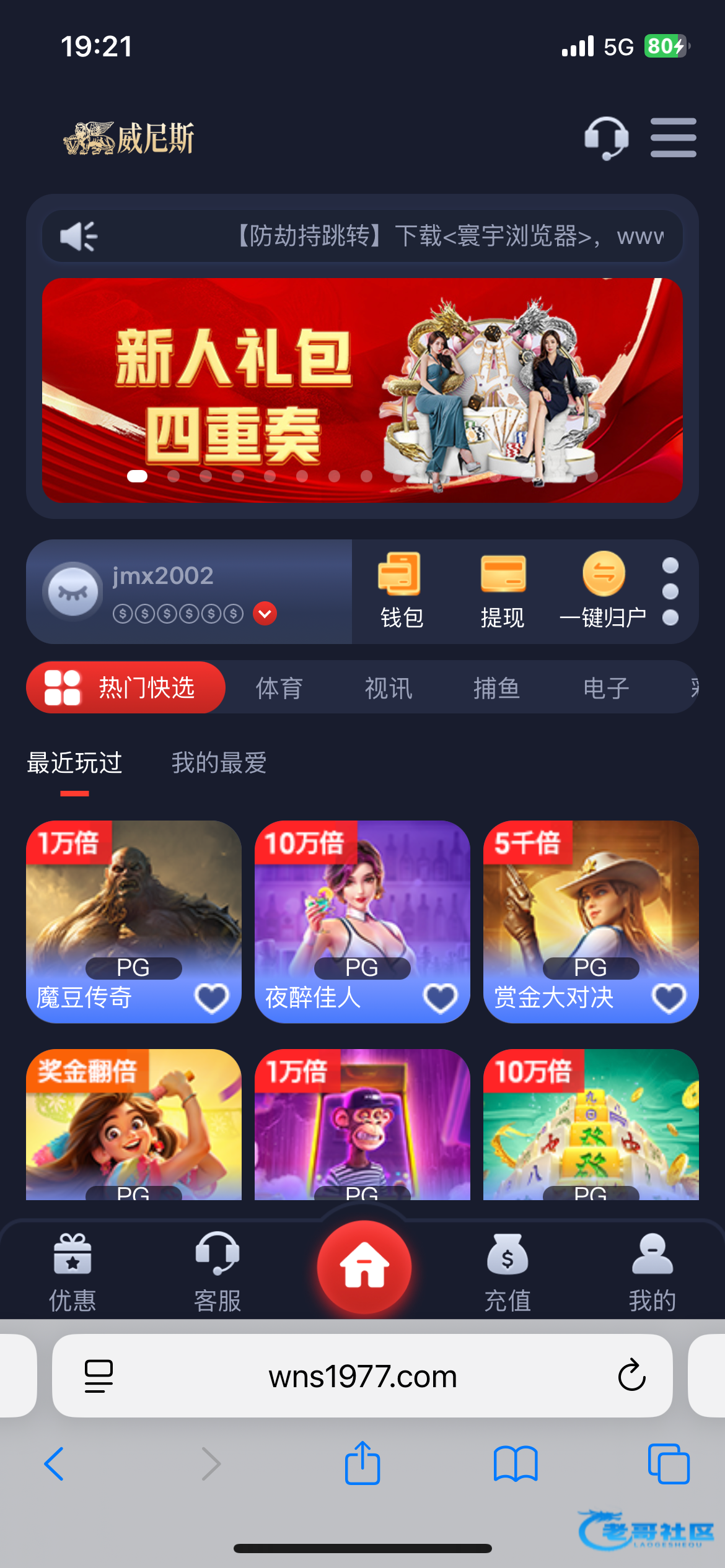Open the customer service headset icon in the header

click(x=606, y=137)
